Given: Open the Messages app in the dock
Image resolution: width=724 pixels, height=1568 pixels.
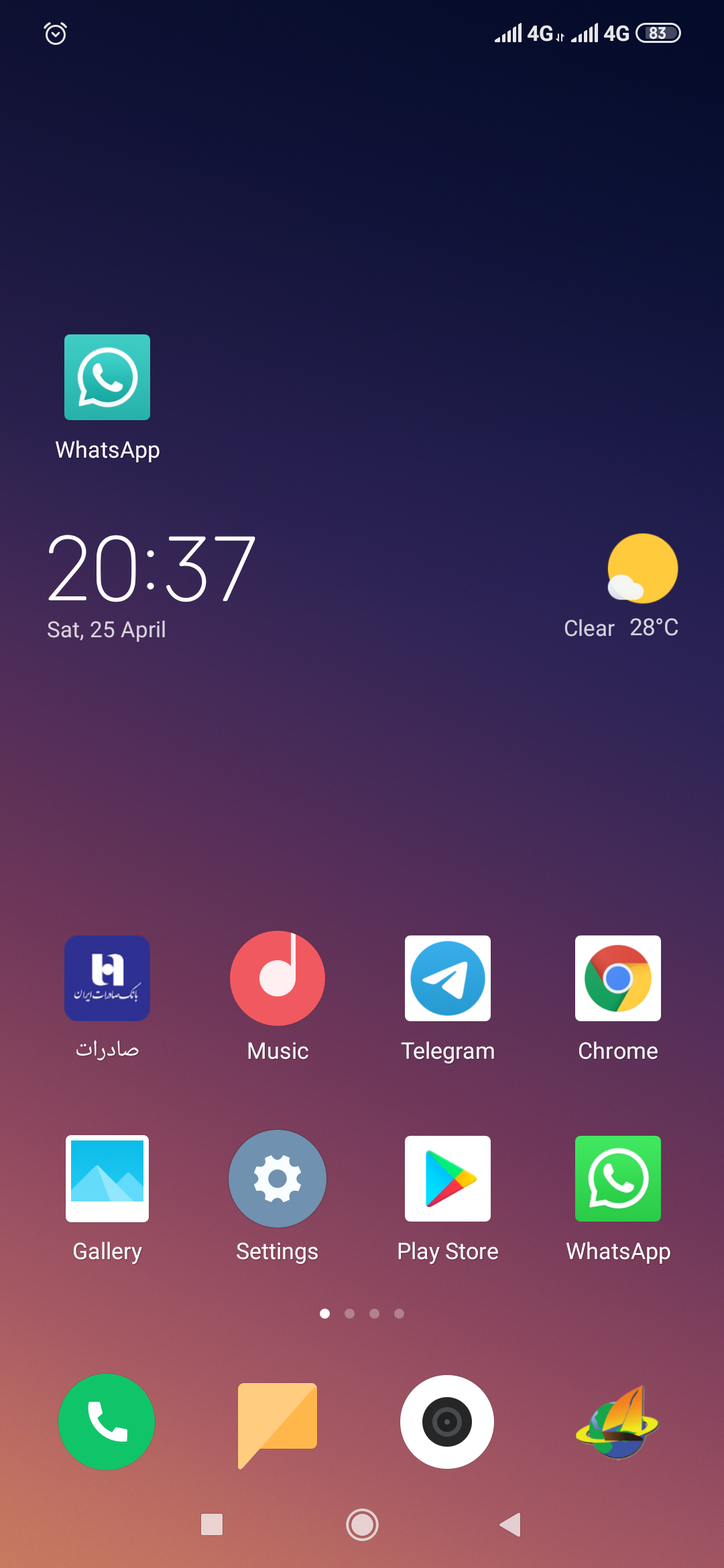Looking at the screenshot, I should coord(278,1422).
